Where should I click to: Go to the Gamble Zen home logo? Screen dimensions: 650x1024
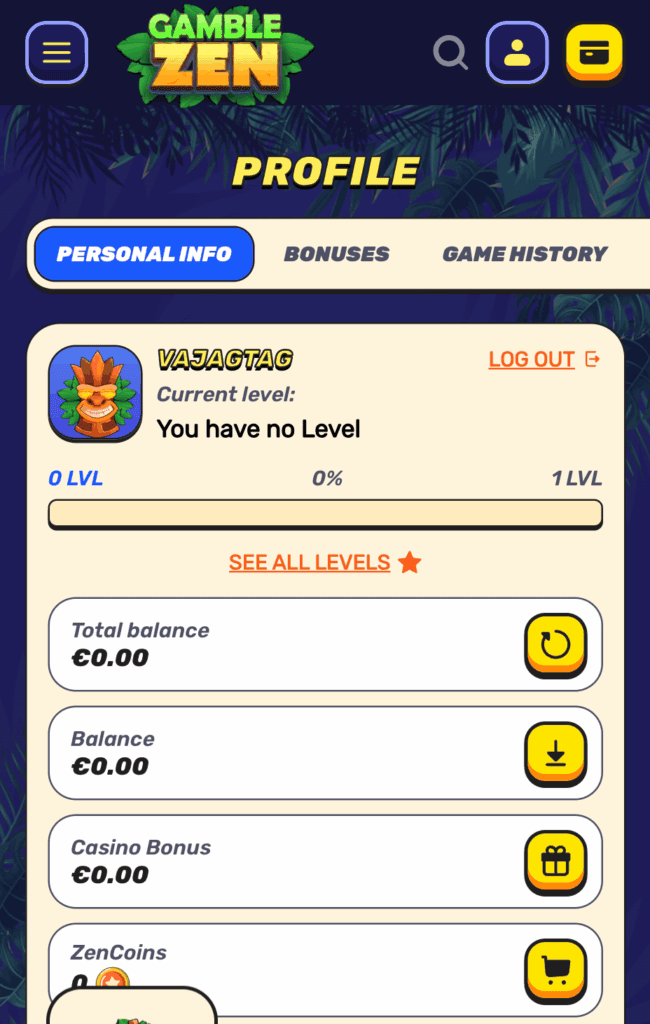click(214, 54)
